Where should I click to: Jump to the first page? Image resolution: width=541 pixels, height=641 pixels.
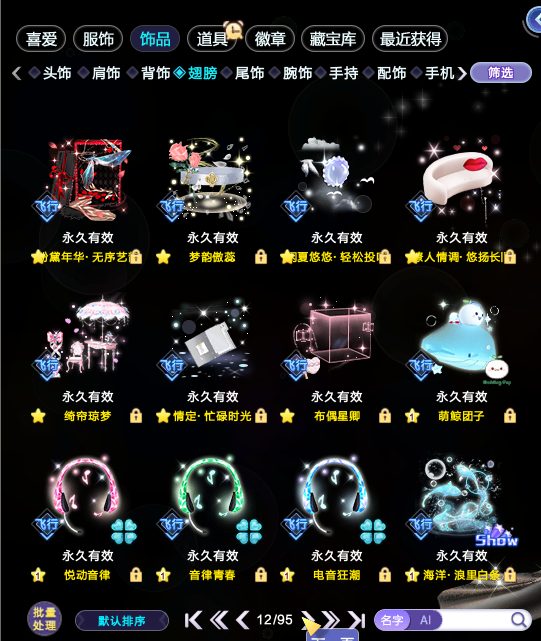pos(193,620)
